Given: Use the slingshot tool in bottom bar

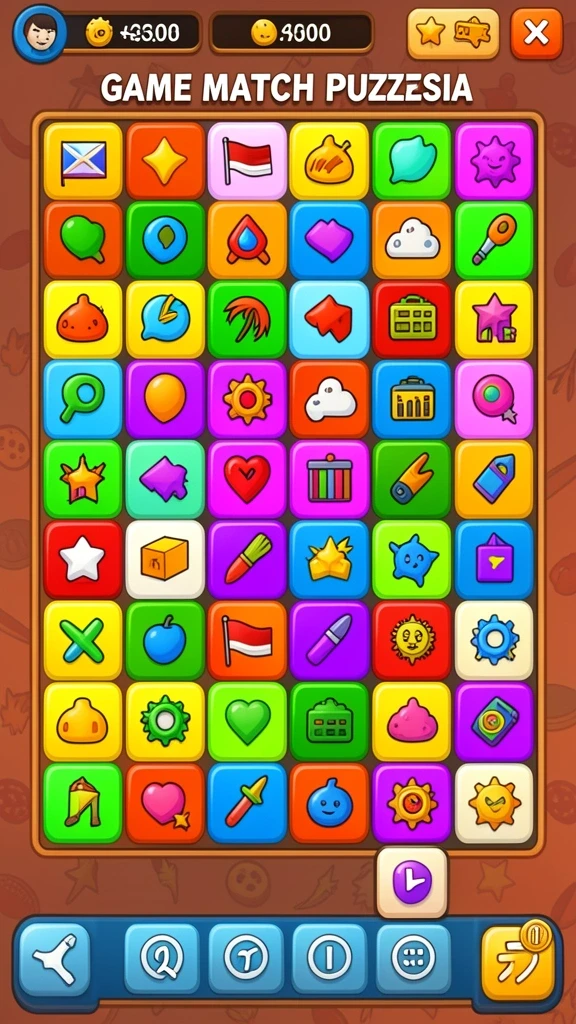Looking at the screenshot, I should pyautogui.click(x=54, y=959).
